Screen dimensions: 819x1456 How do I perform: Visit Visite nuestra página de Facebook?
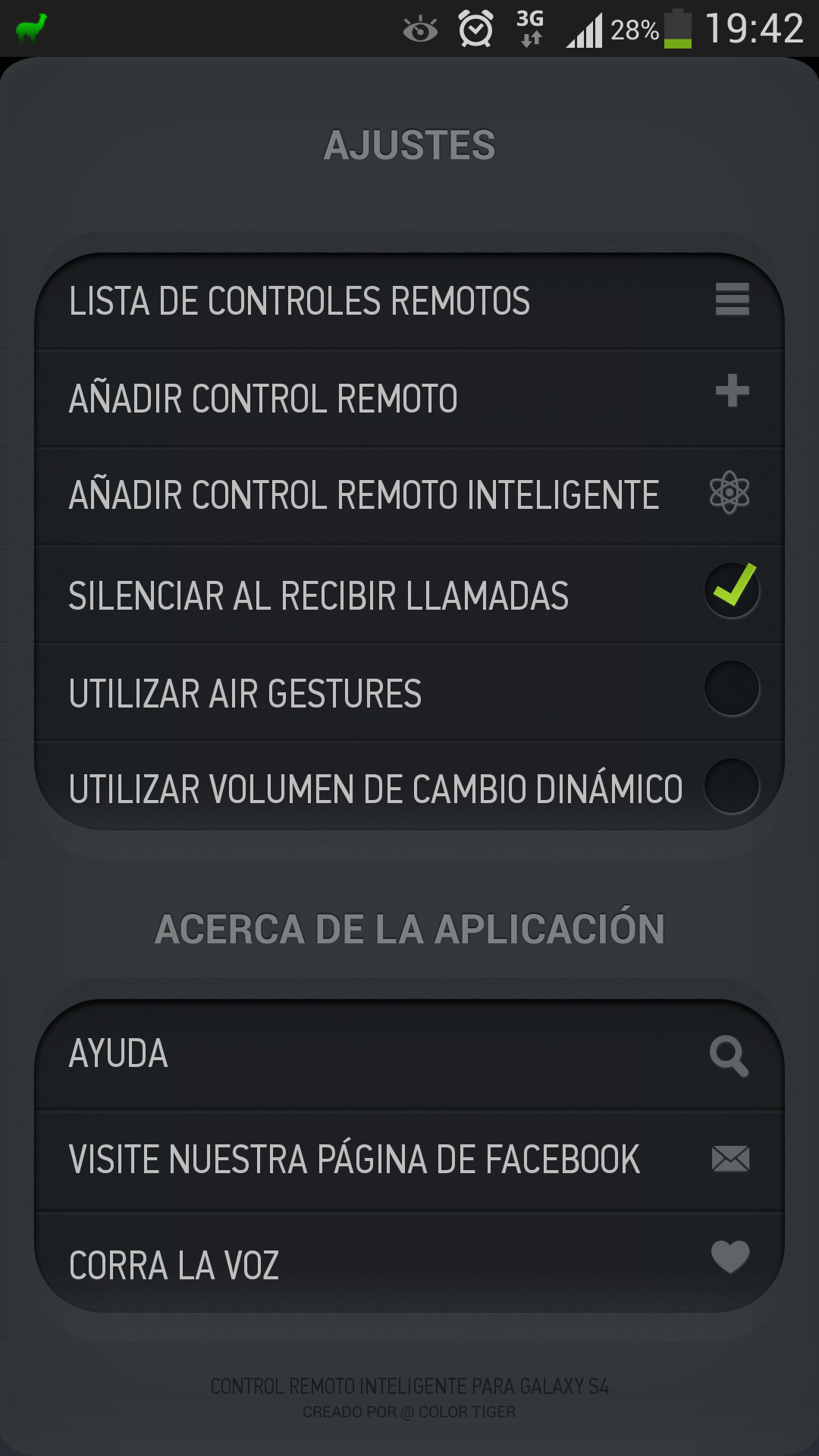coord(409,1159)
